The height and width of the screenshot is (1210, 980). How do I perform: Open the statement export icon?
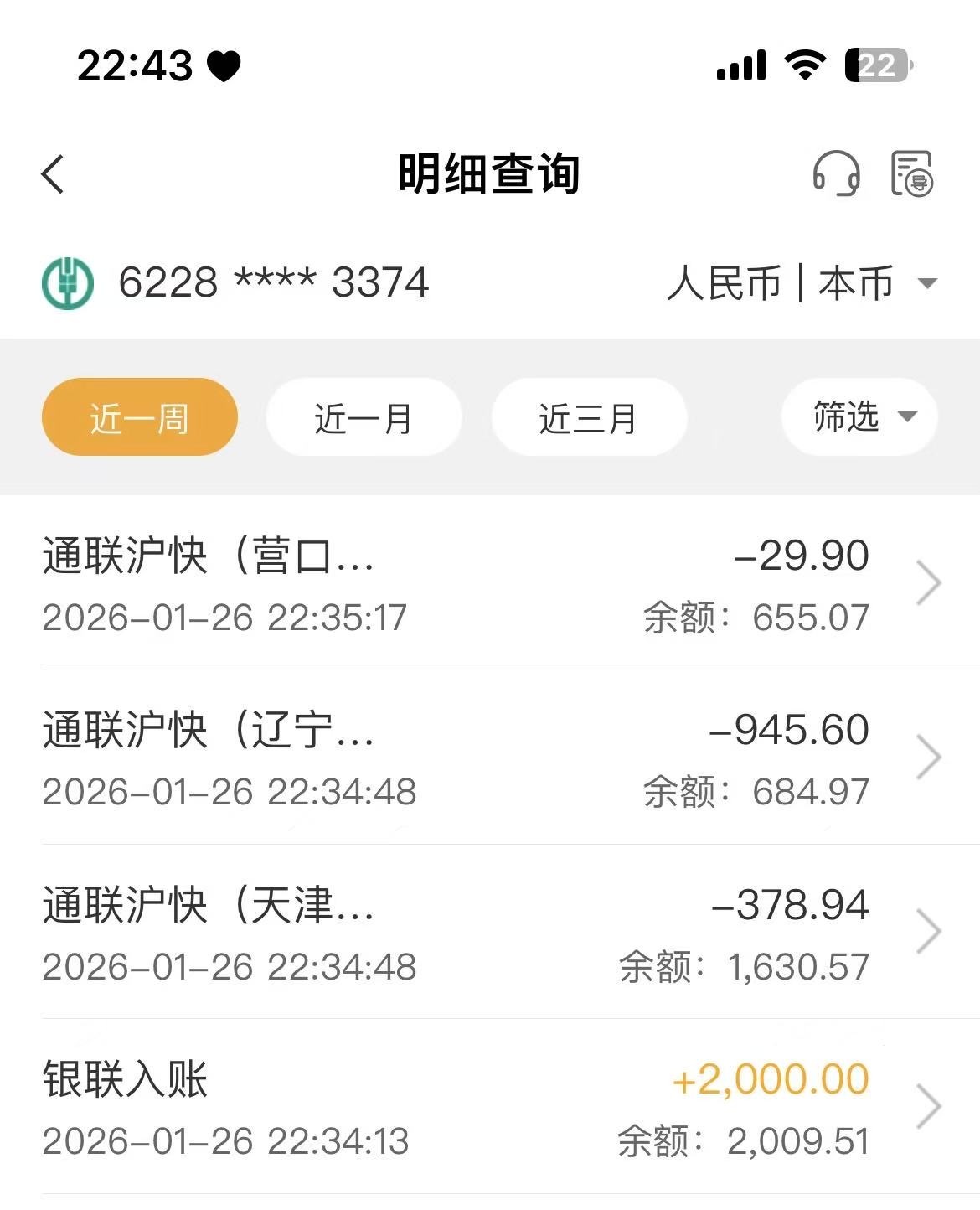(x=911, y=174)
